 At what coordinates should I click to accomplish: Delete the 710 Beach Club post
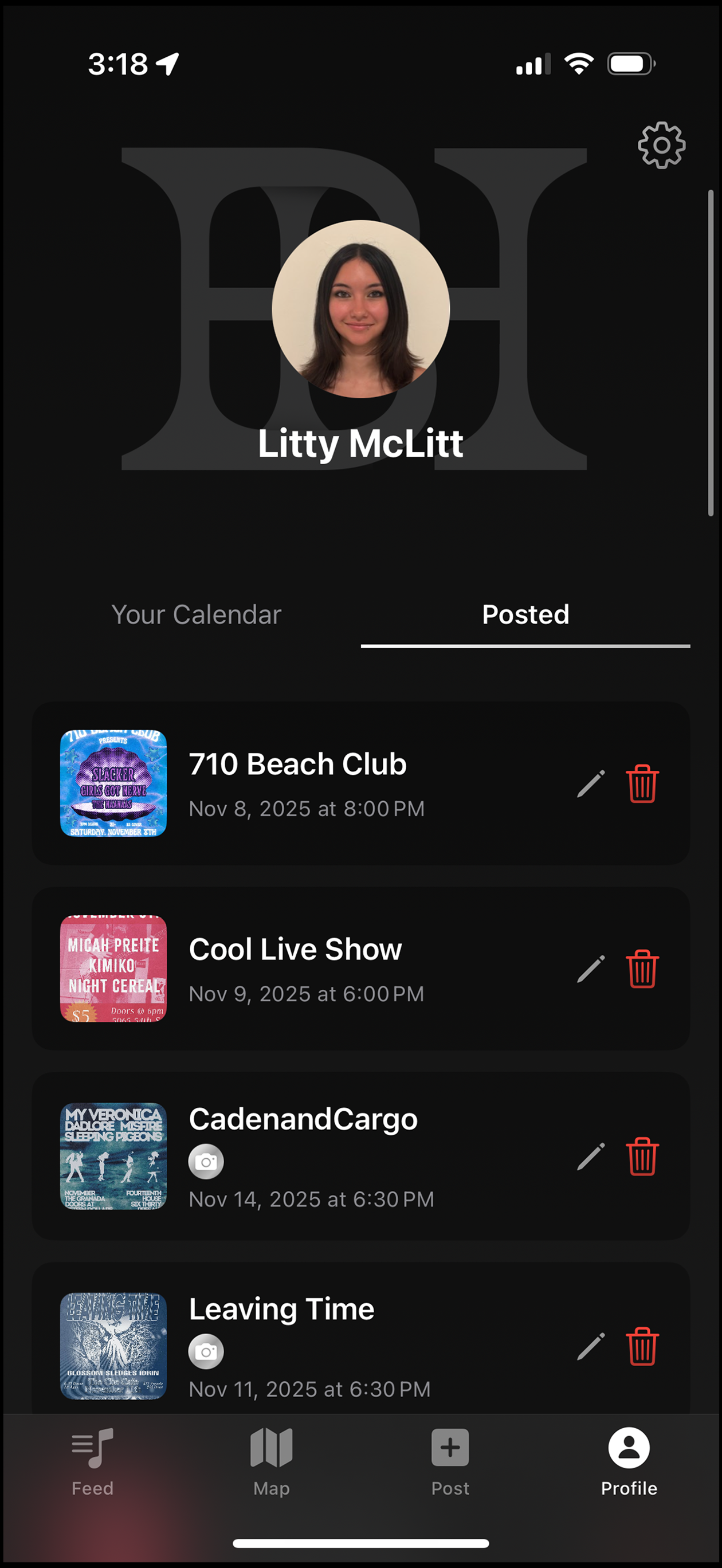[x=642, y=783]
